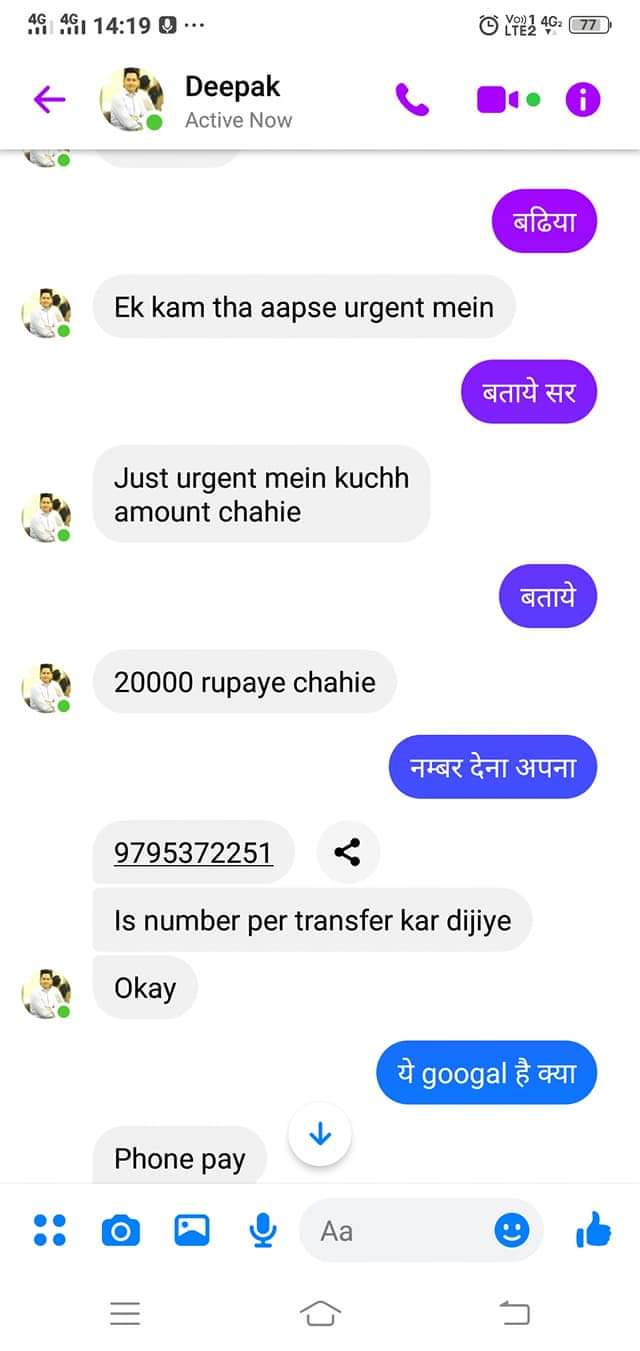The image size is (640, 1351).
Task: Go back from Deepak's chat
Action: pyautogui.click(x=49, y=99)
